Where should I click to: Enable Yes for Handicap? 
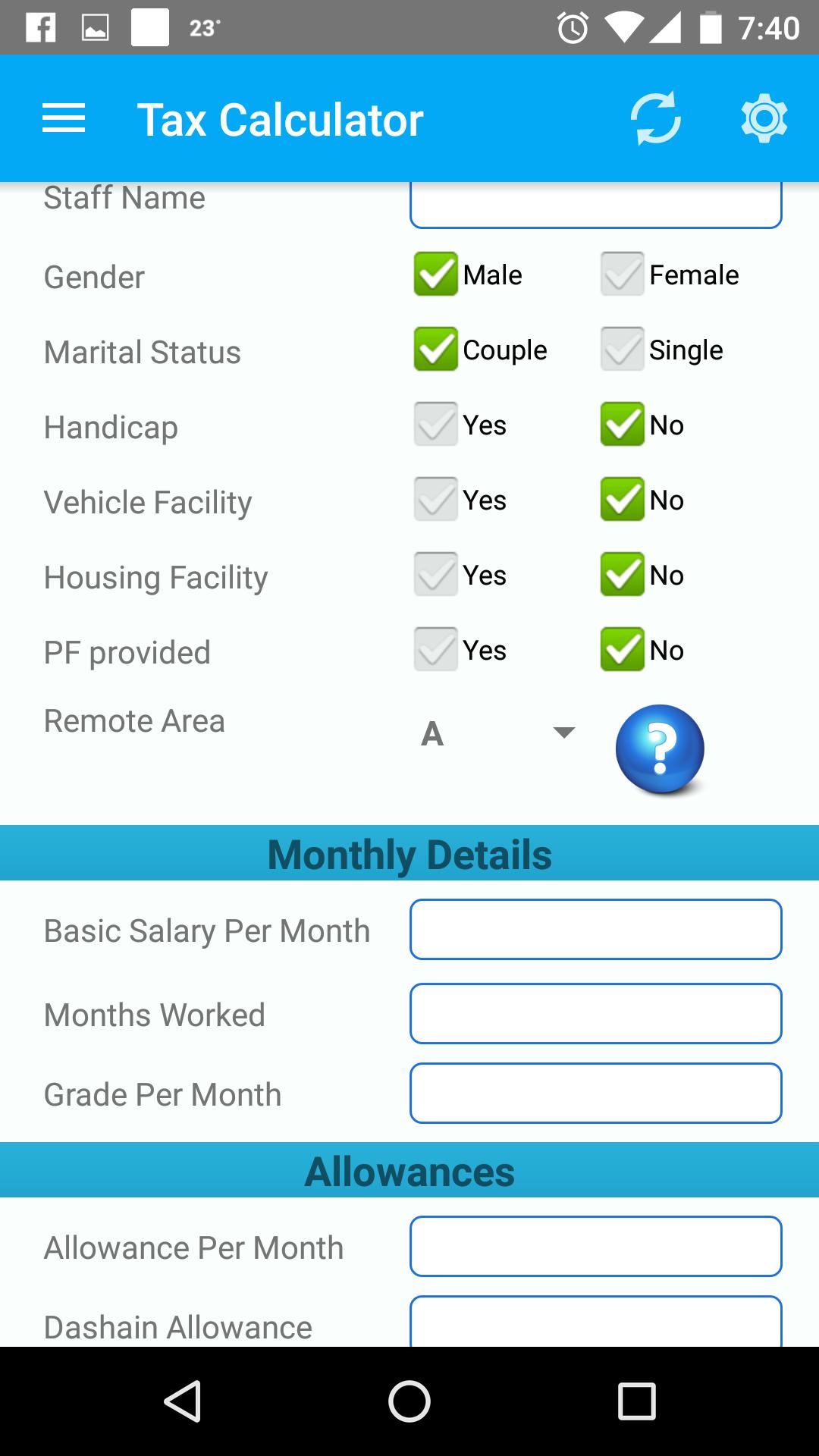tap(434, 425)
